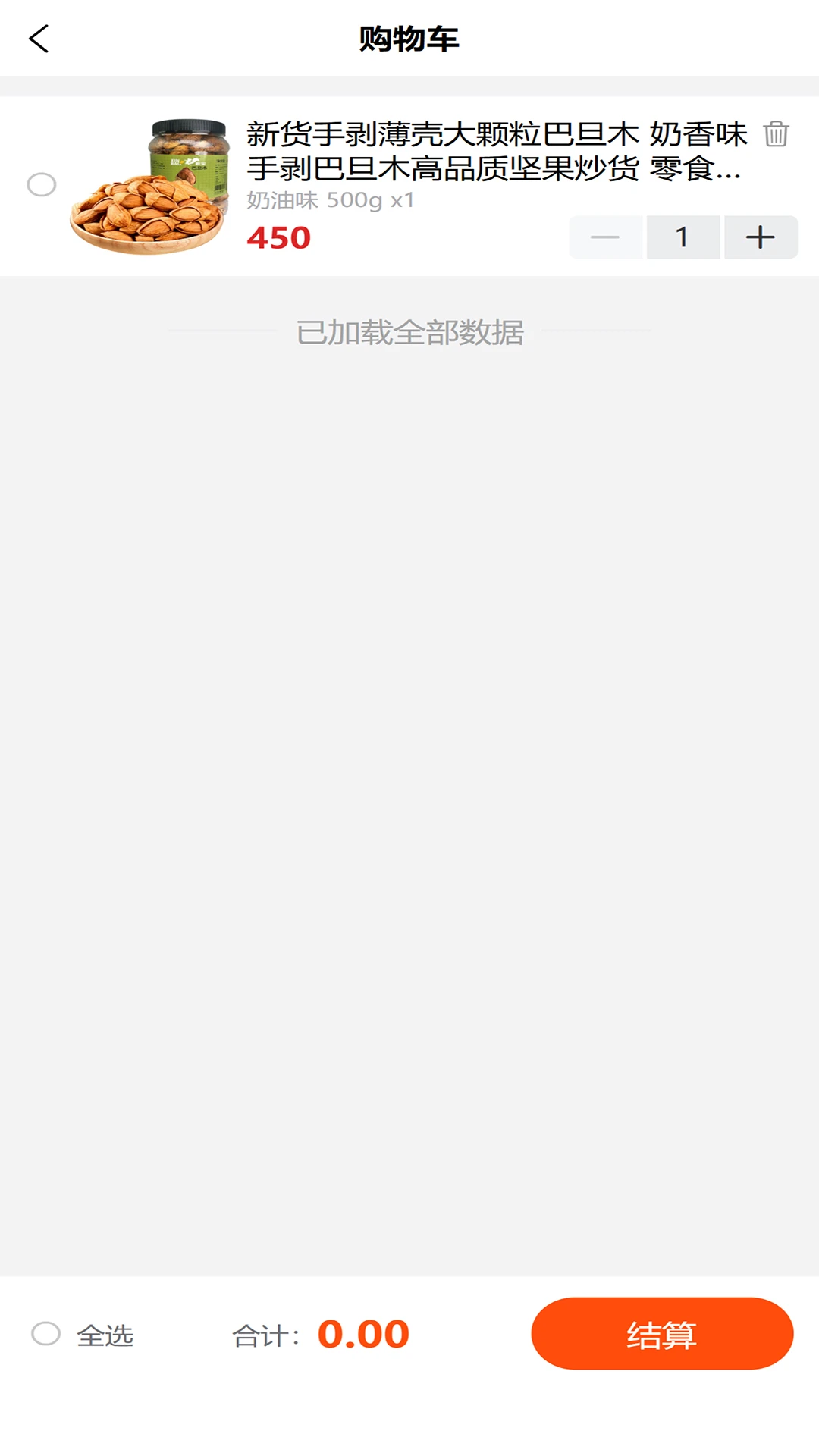Open the product image thumbnail
The height and width of the screenshot is (1456, 819).
tap(149, 184)
